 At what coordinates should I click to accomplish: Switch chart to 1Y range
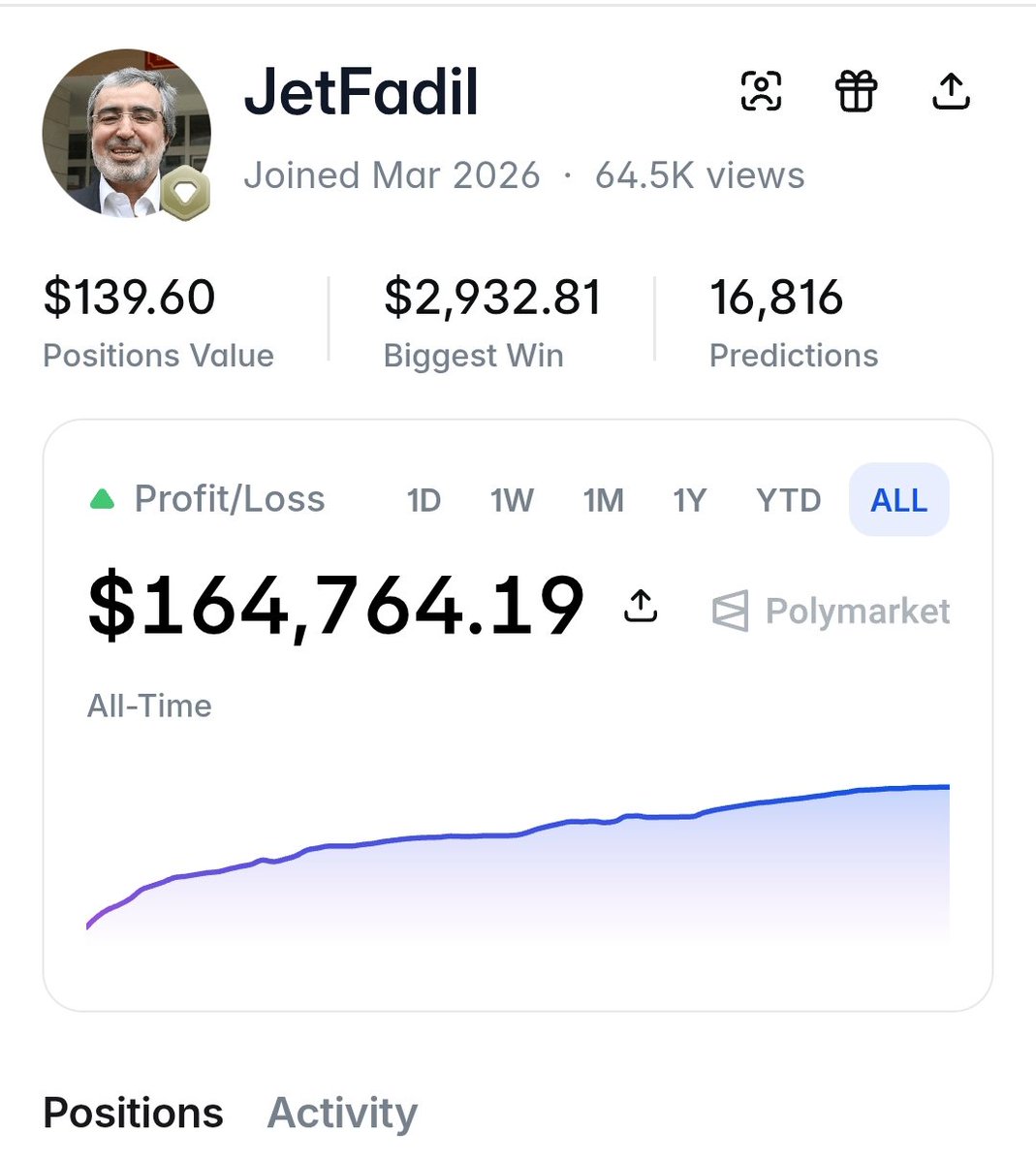[689, 500]
